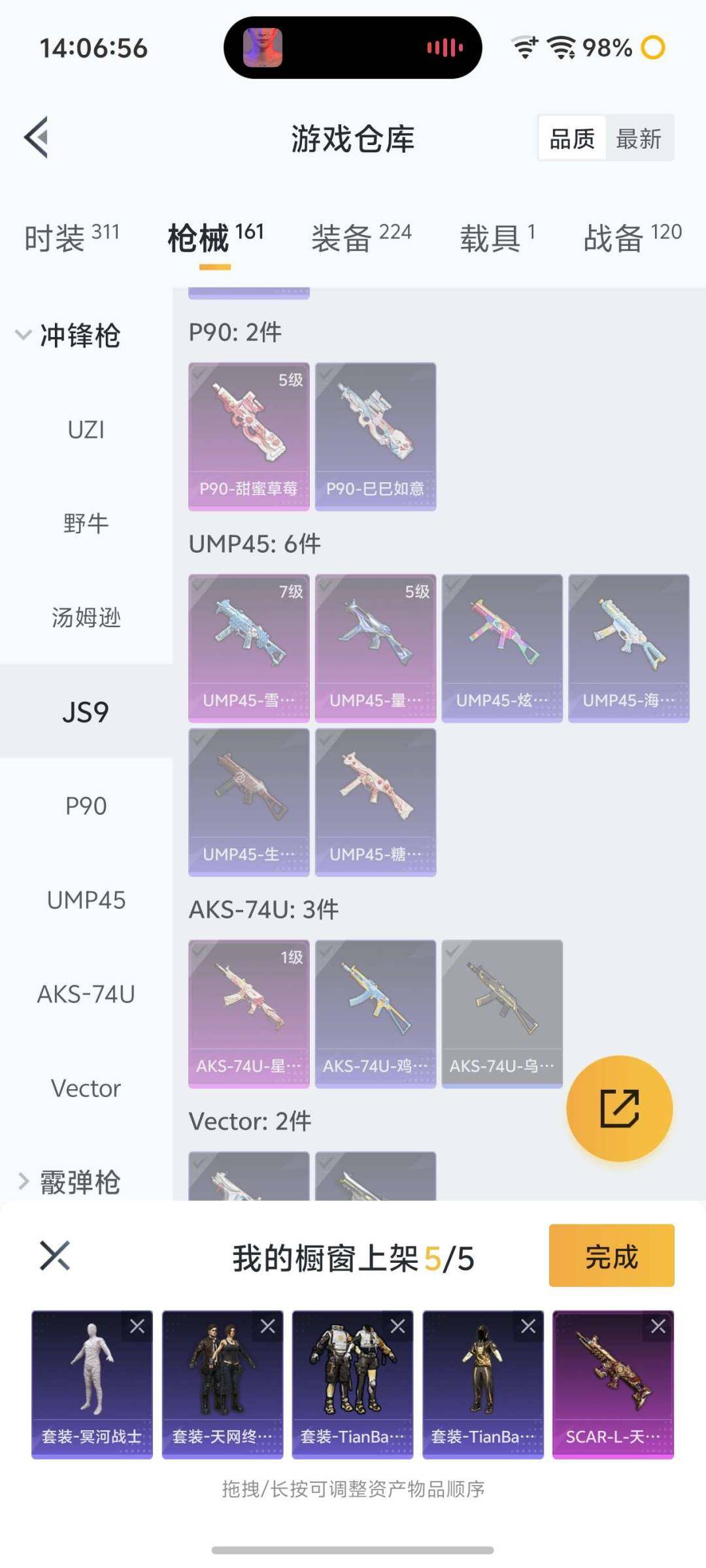Go back from 游戏仓库
This screenshot has width=706, height=1568.
[x=37, y=137]
